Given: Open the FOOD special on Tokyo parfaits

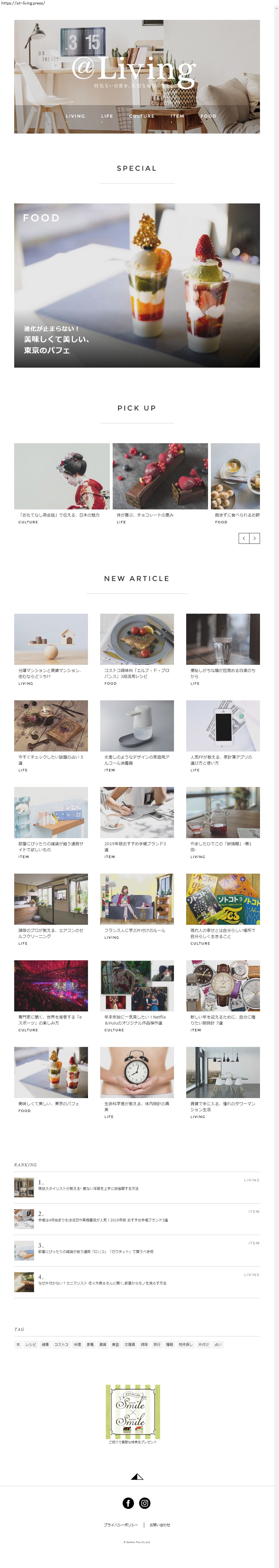Looking at the screenshot, I should (x=137, y=285).
